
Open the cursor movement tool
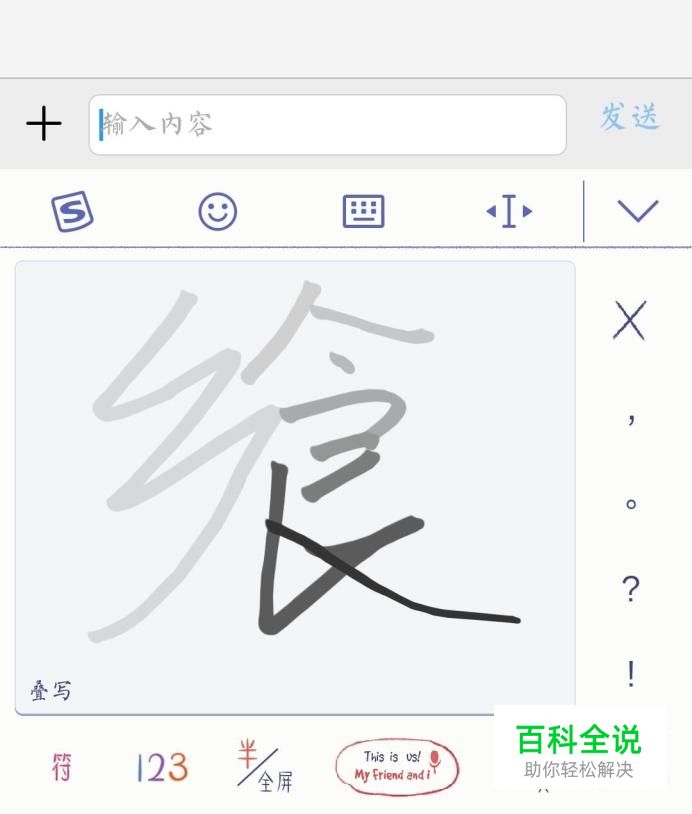[x=509, y=212]
